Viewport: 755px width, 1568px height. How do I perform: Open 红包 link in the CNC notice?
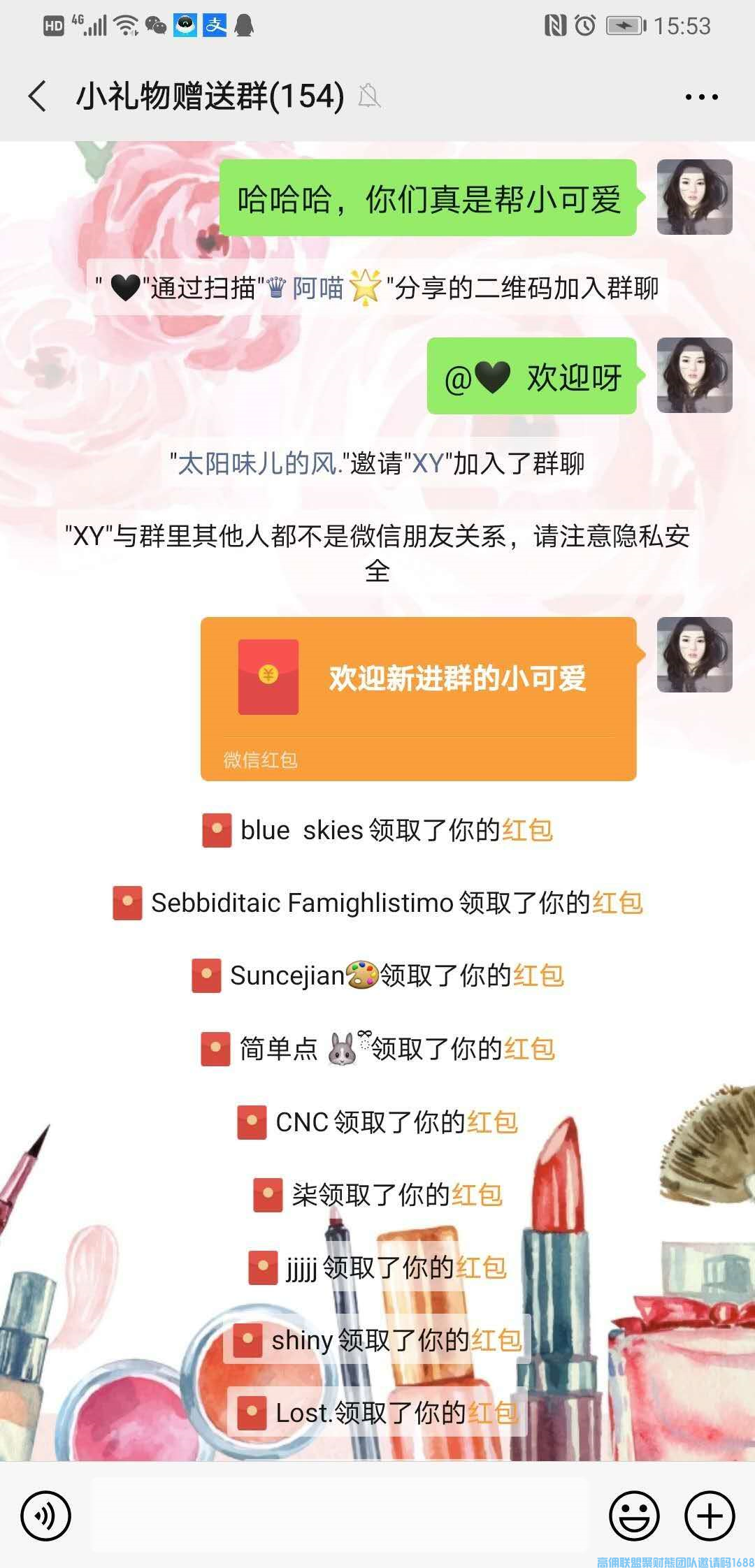point(492,1122)
